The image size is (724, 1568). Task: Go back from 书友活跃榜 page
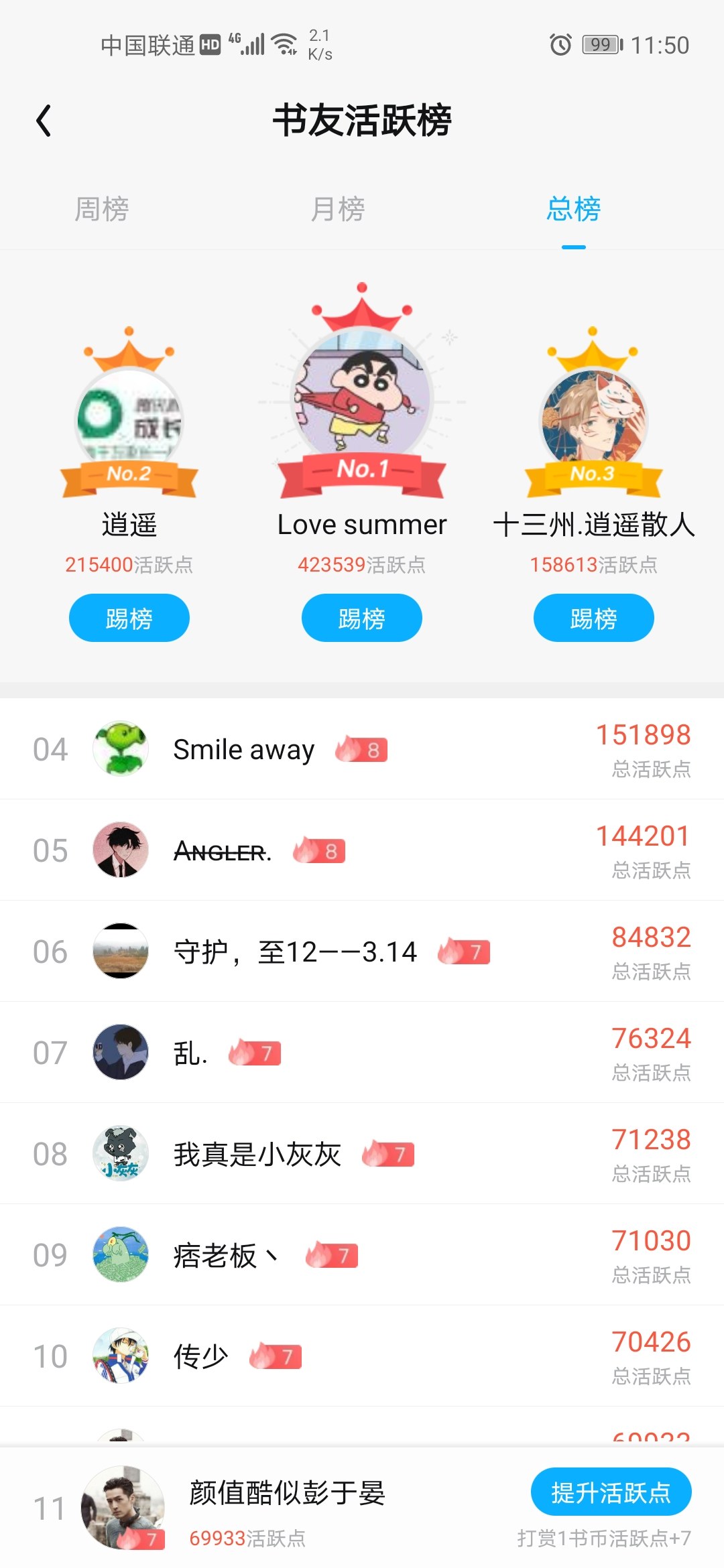44,121
